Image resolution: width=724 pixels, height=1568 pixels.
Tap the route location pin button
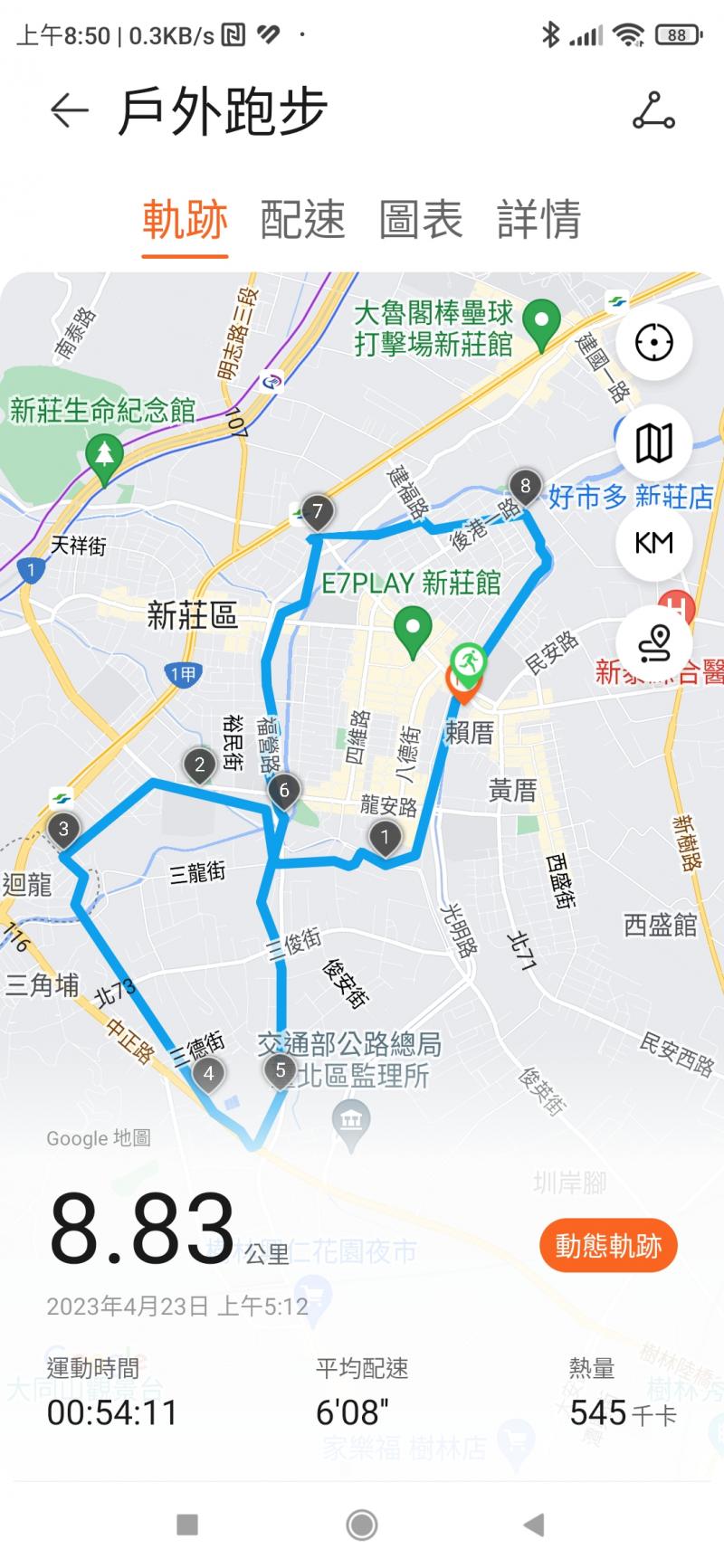click(653, 643)
